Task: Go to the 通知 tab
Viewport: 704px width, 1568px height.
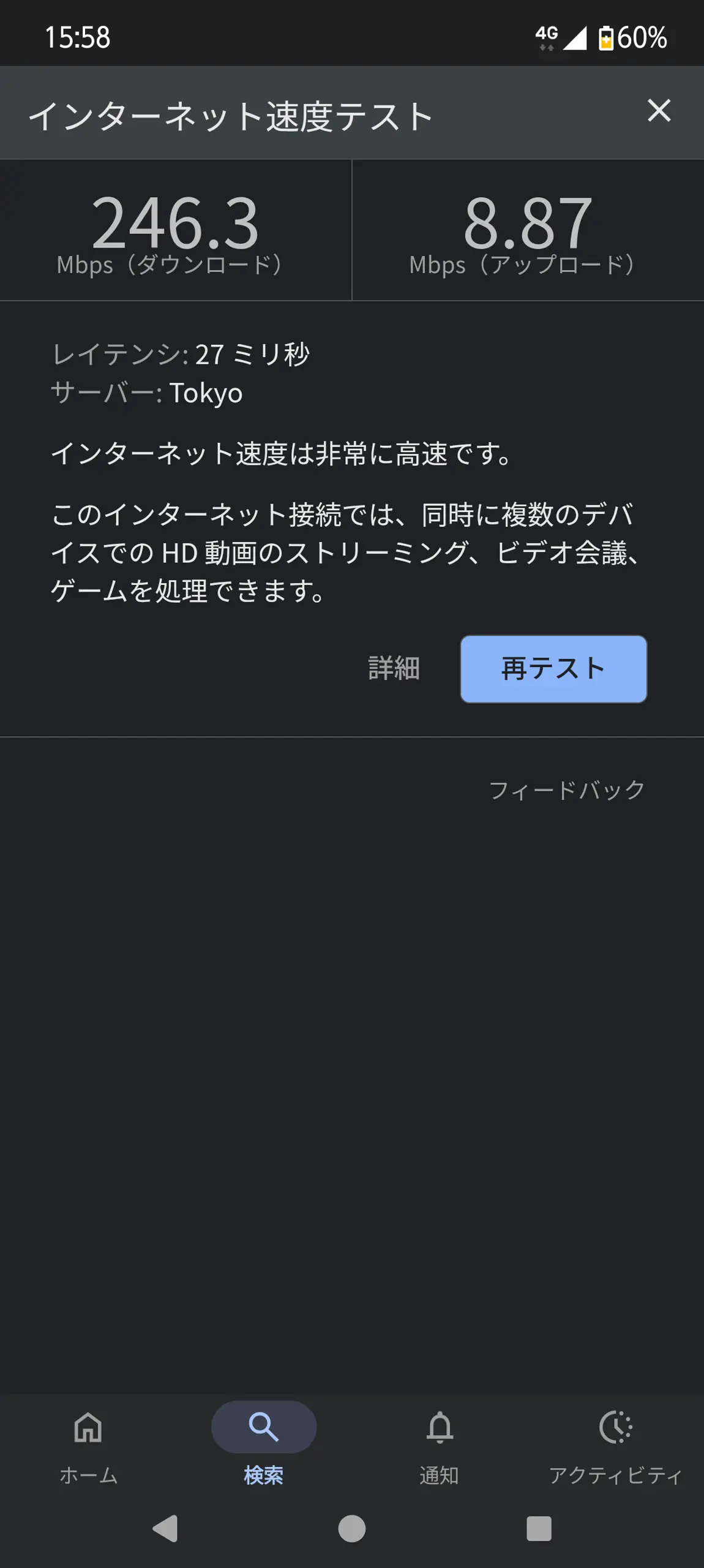Action: [440, 1447]
